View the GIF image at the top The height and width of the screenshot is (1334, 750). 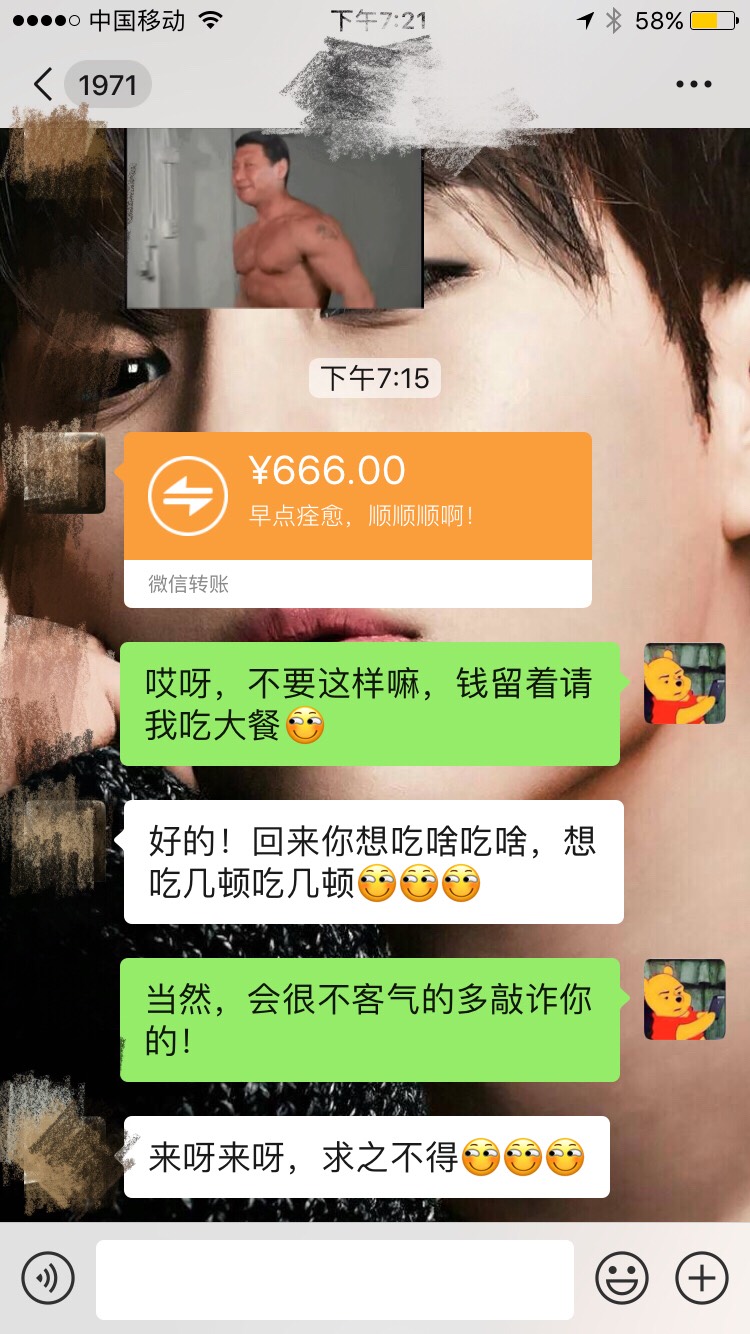coord(274,217)
